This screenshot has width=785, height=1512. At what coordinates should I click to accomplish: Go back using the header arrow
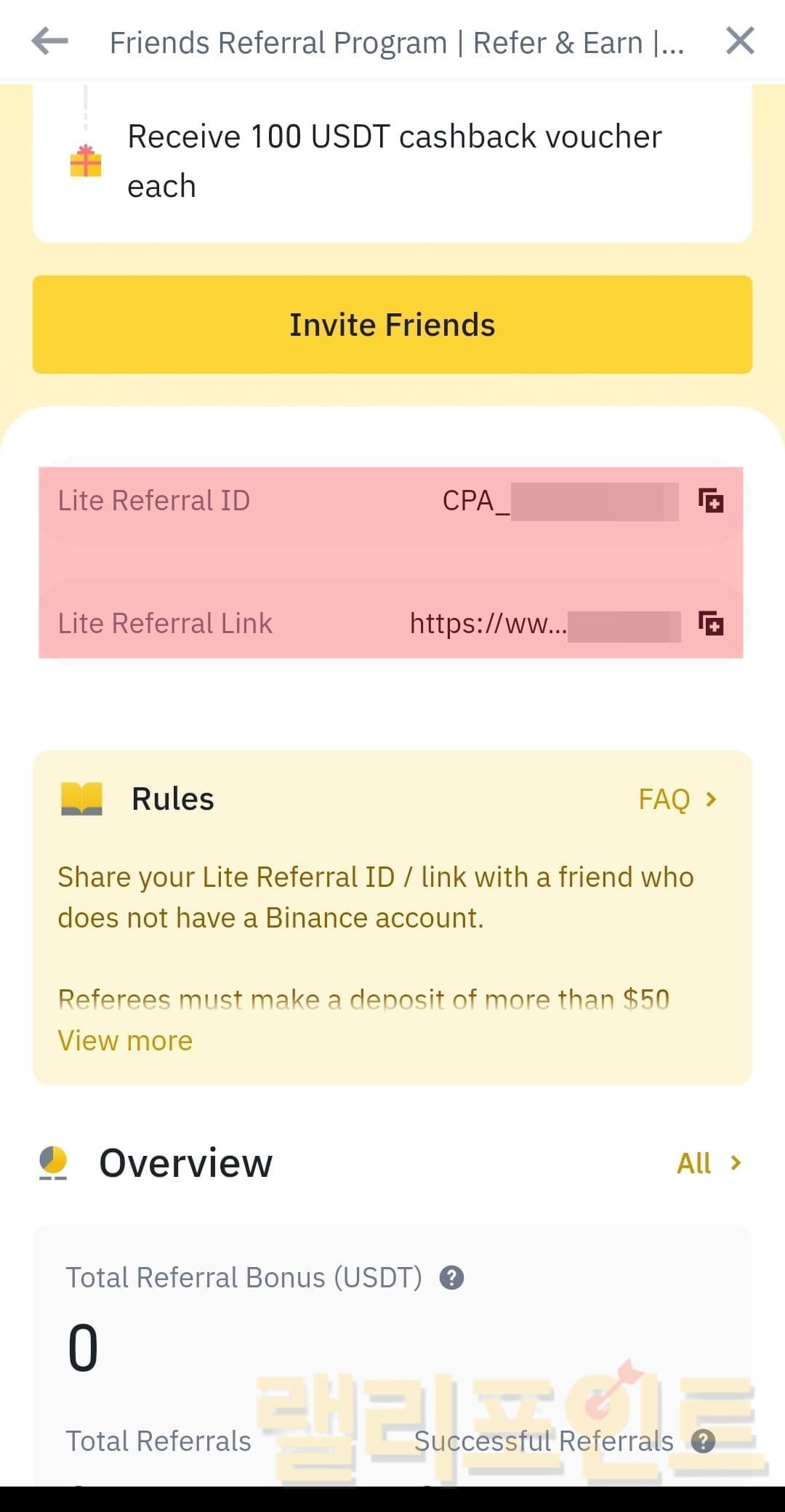[x=49, y=41]
